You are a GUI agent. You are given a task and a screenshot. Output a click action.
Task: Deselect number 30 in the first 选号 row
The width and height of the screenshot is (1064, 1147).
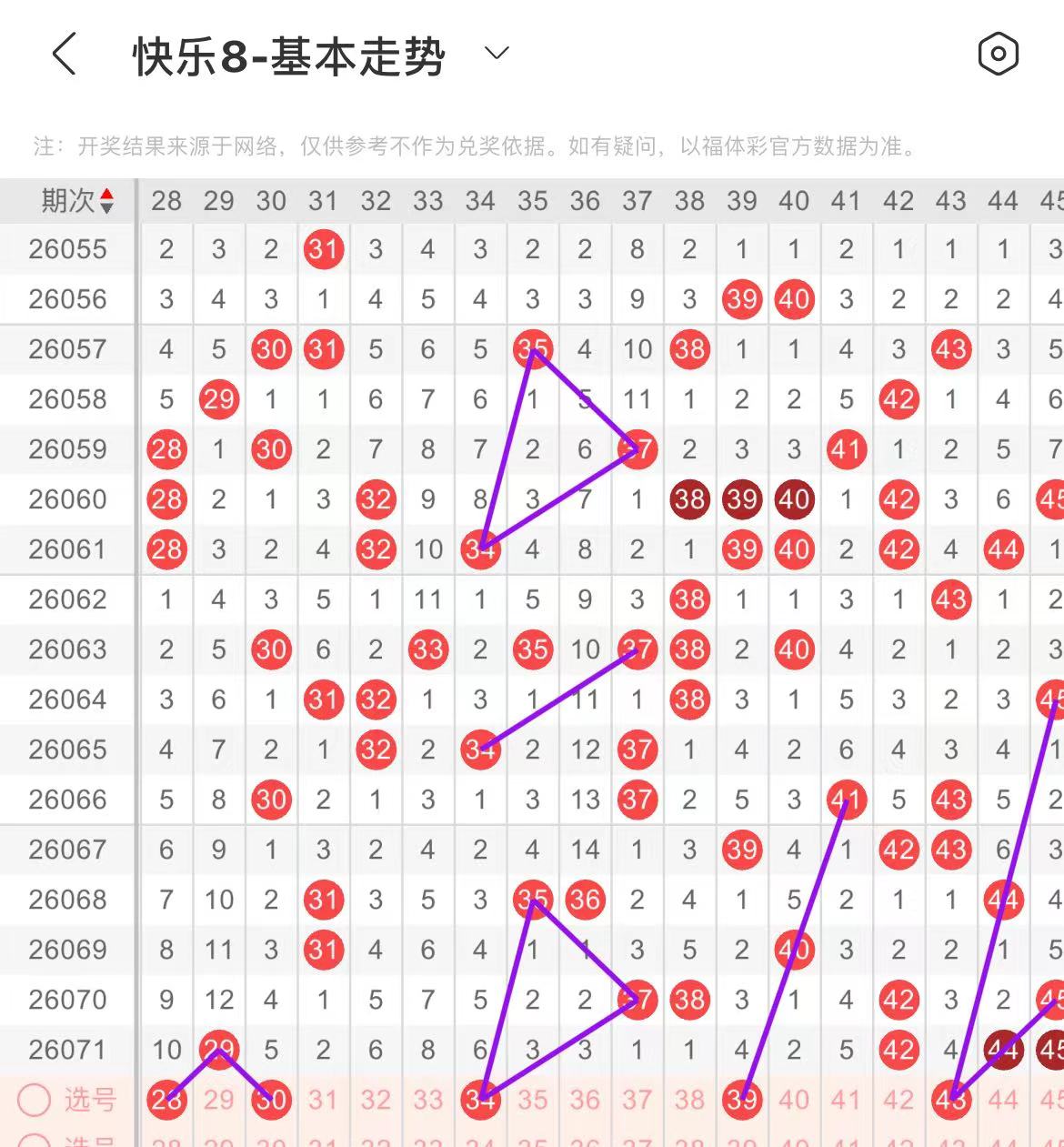pyautogui.click(x=271, y=1100)
